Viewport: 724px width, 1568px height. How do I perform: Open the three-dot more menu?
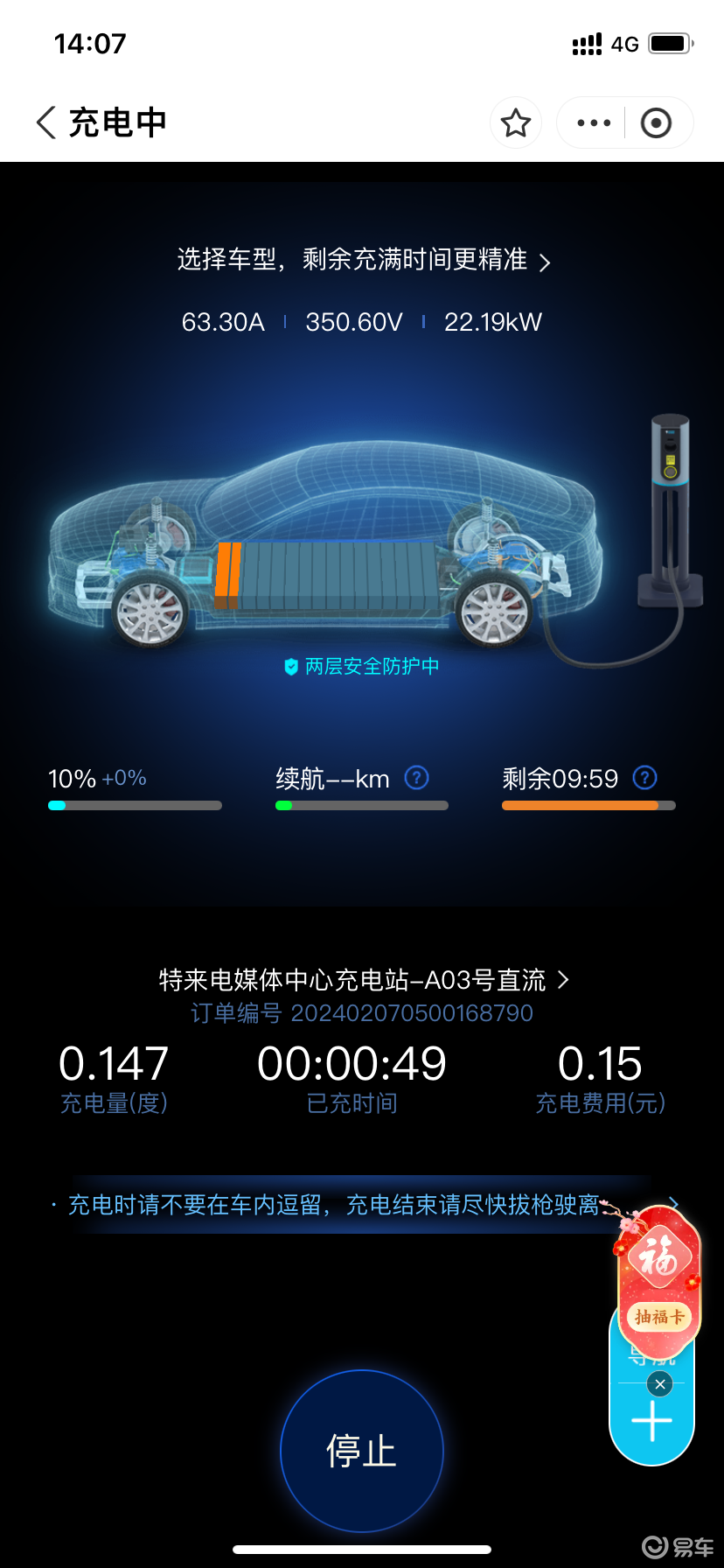tap(594, 122)
